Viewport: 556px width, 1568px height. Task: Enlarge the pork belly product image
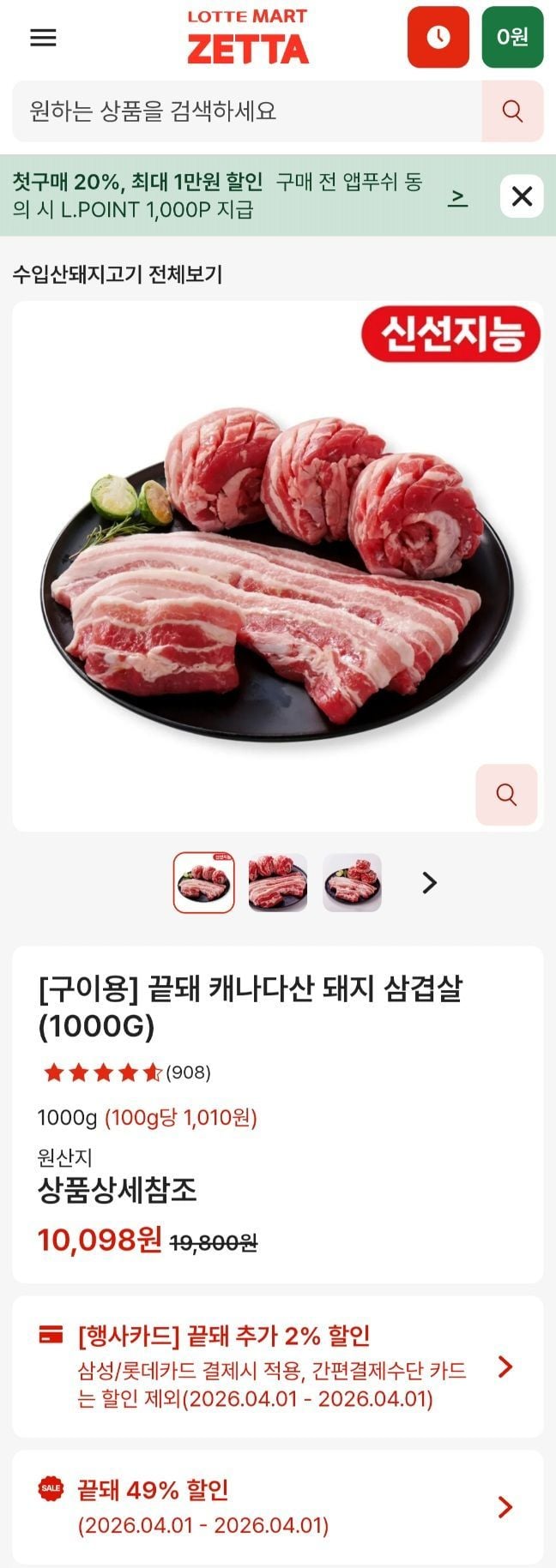(506, 795)
